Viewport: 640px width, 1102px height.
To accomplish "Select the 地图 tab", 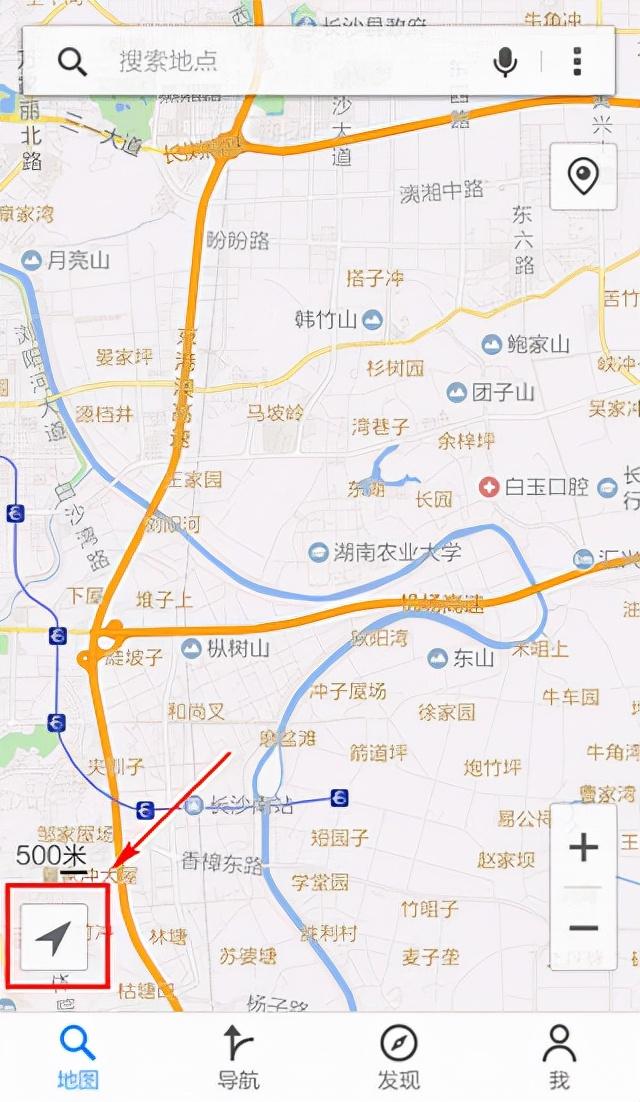I will [x=78, y=1057].
